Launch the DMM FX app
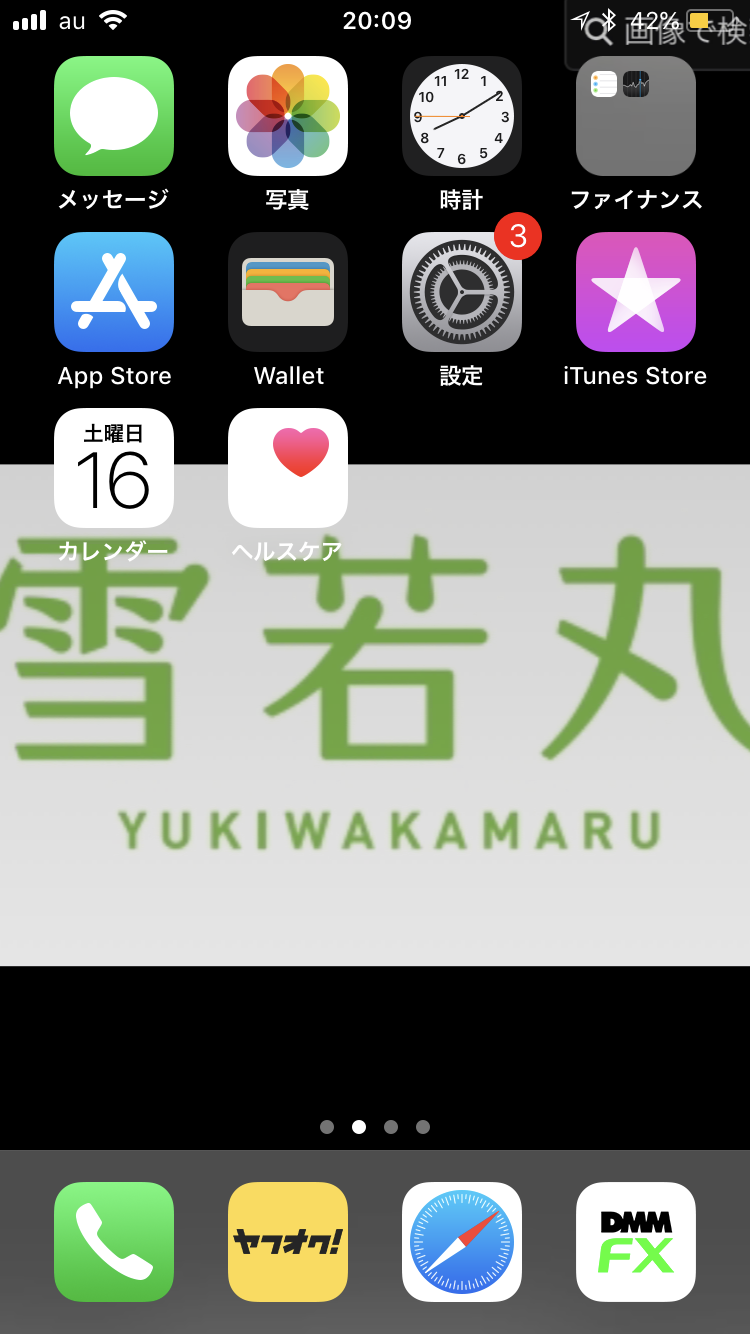750x1334 pixels. tap(636, 1242)
